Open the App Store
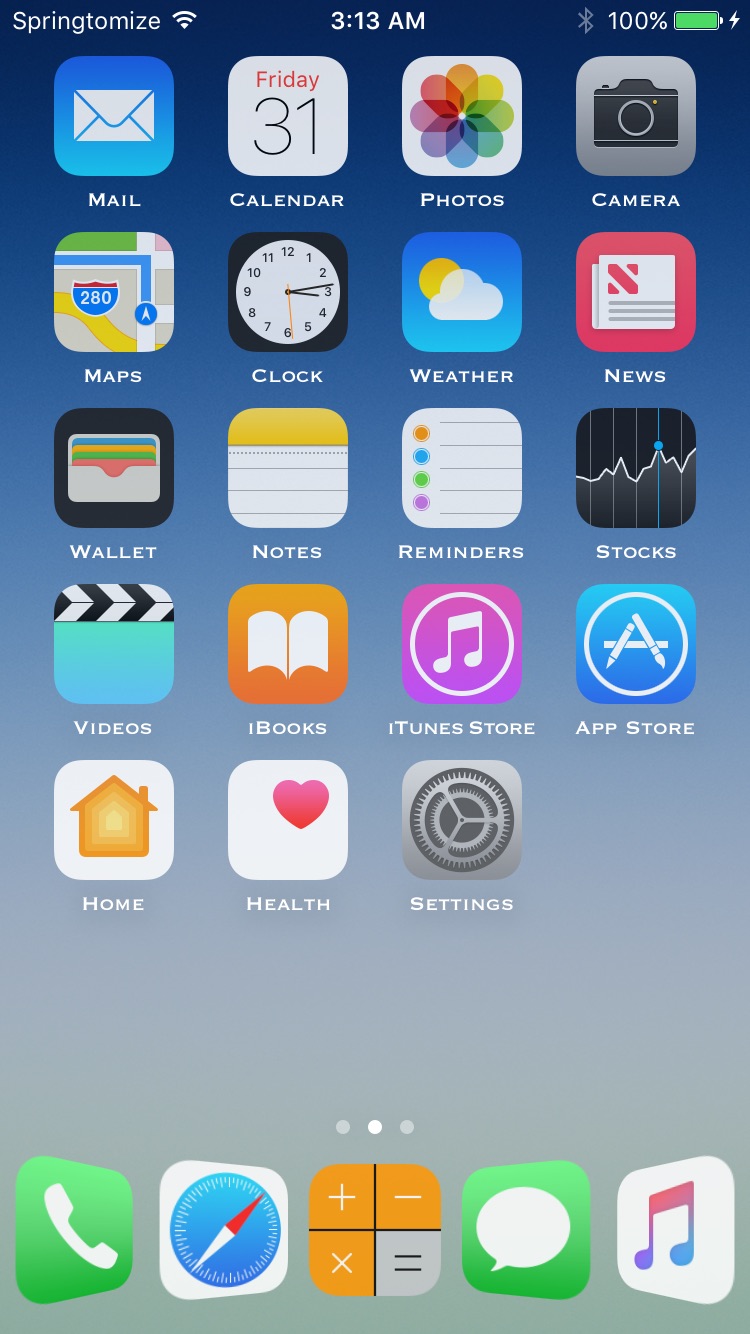This screenshot has height=1334, width=750. [x=636, y=644]
